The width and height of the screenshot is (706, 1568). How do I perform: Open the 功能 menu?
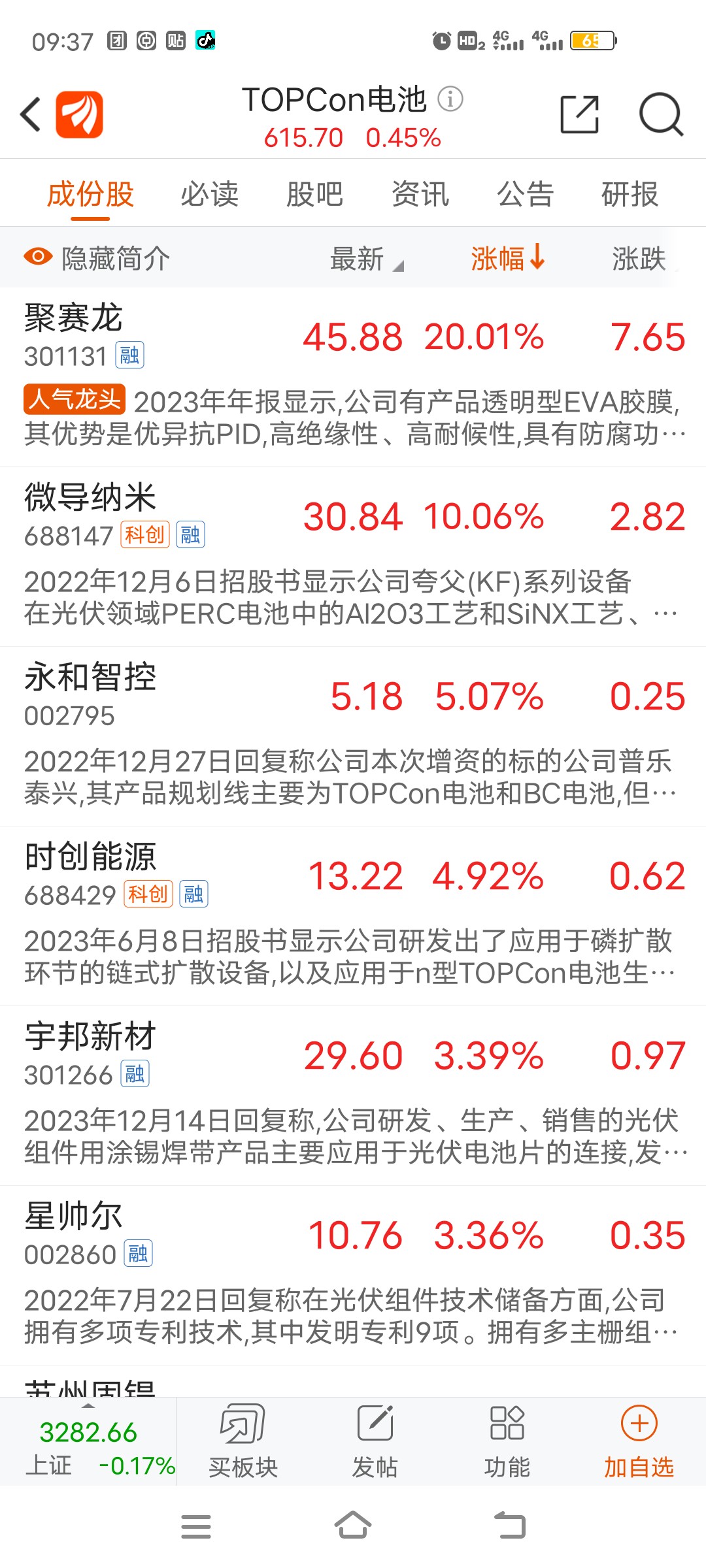pos(507,1441)
